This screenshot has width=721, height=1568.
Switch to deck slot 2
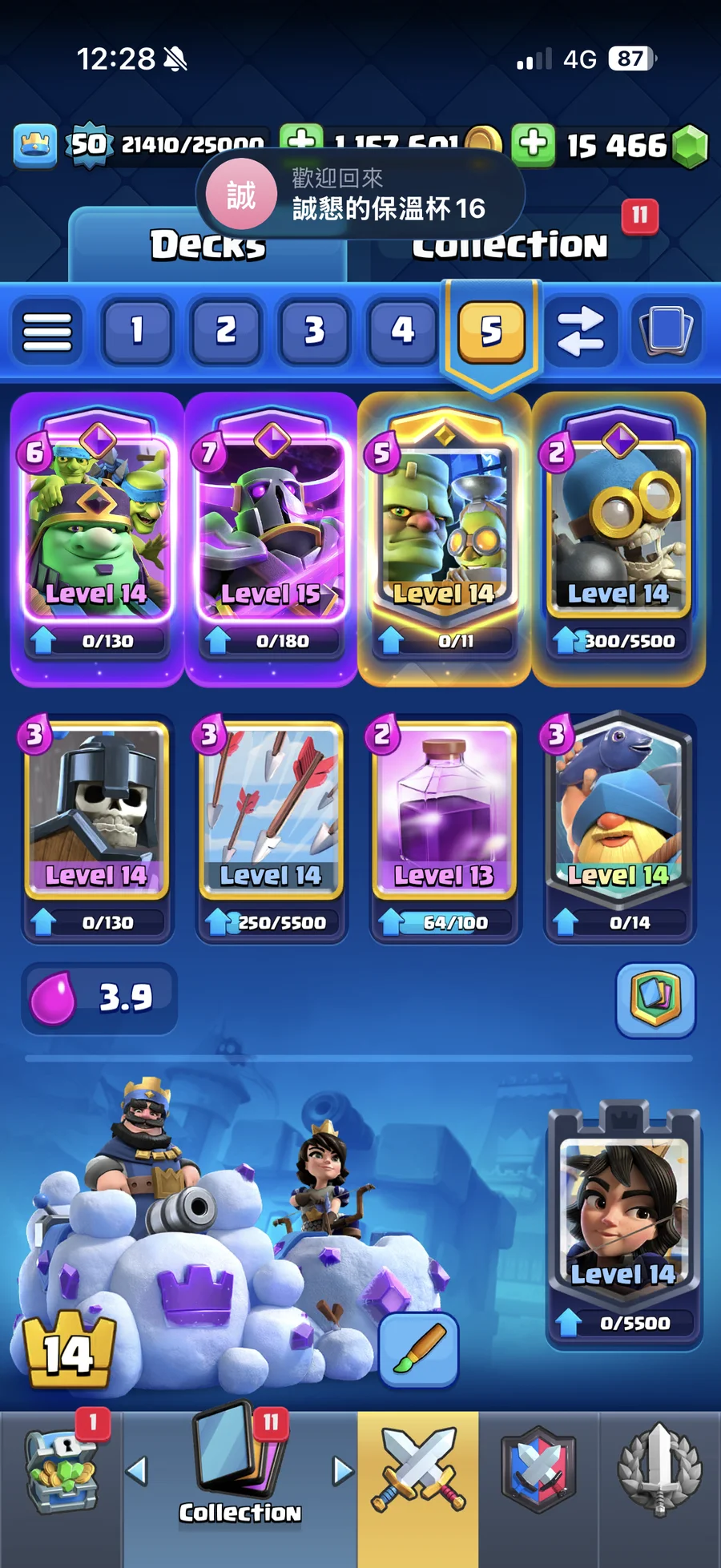coord(226,331)
